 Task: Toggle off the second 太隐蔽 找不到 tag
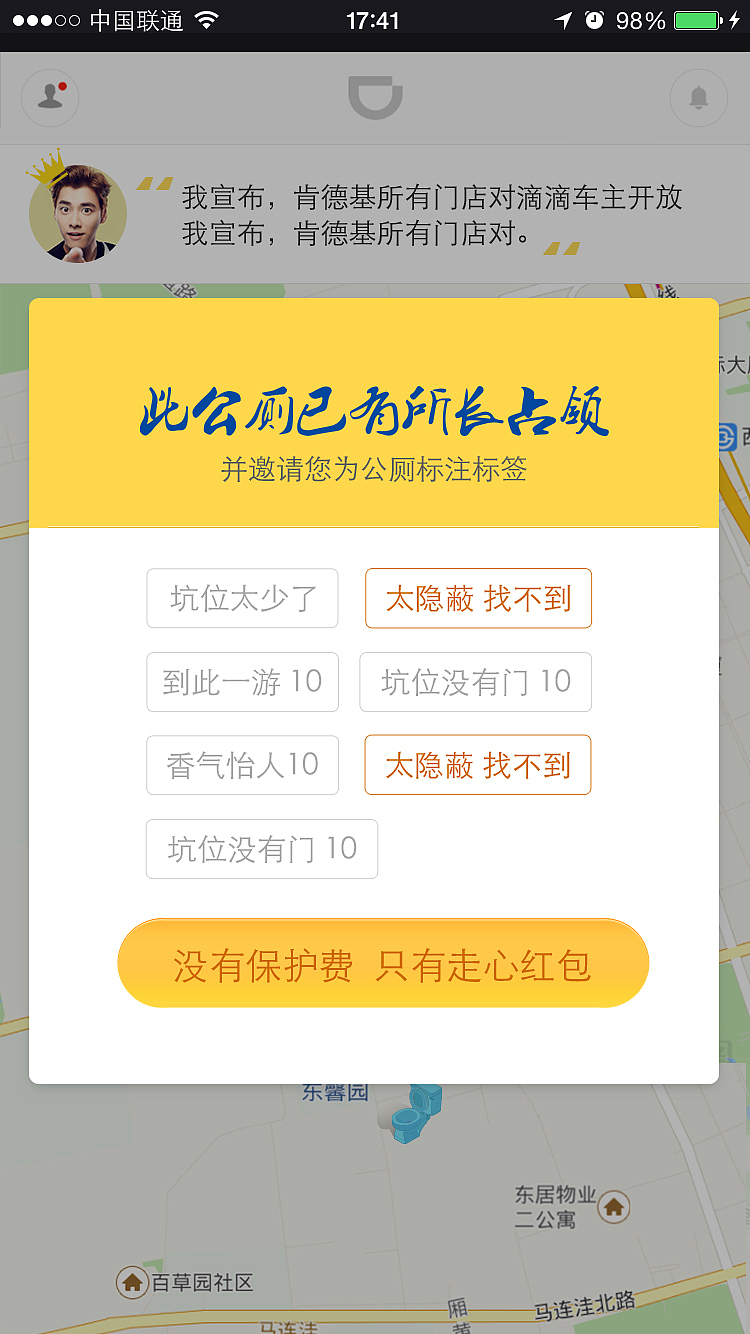tap(477, 765)
